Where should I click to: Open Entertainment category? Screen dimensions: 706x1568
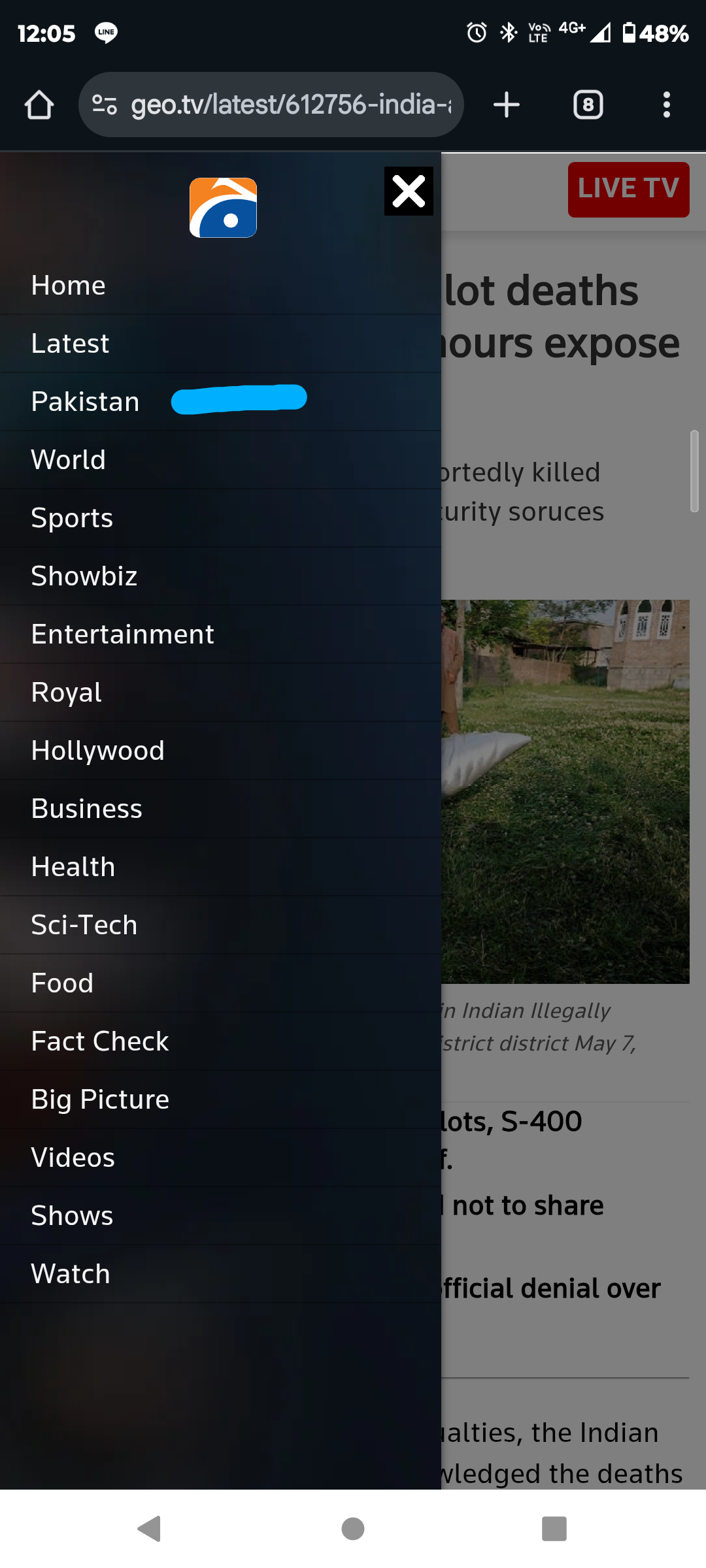[x=122, y=634]
